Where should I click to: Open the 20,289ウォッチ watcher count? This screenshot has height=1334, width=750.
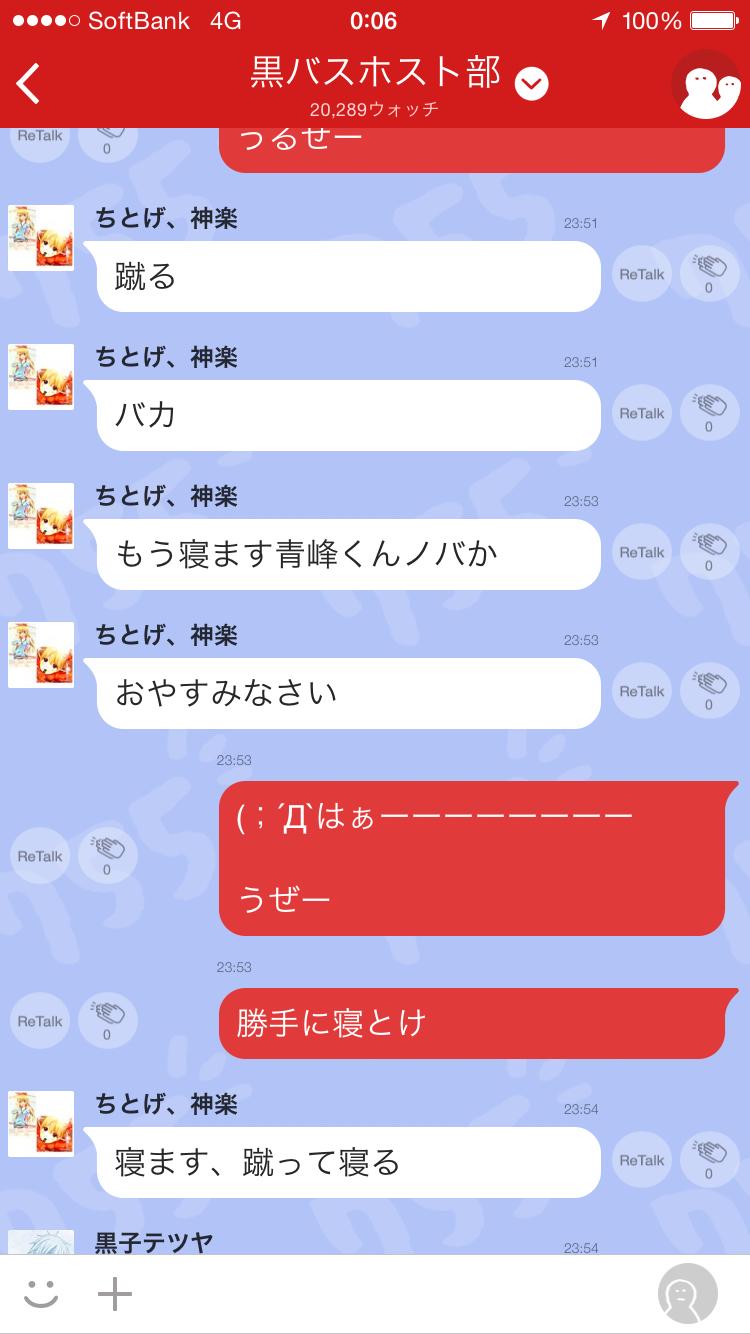click(x=375, y=111)
